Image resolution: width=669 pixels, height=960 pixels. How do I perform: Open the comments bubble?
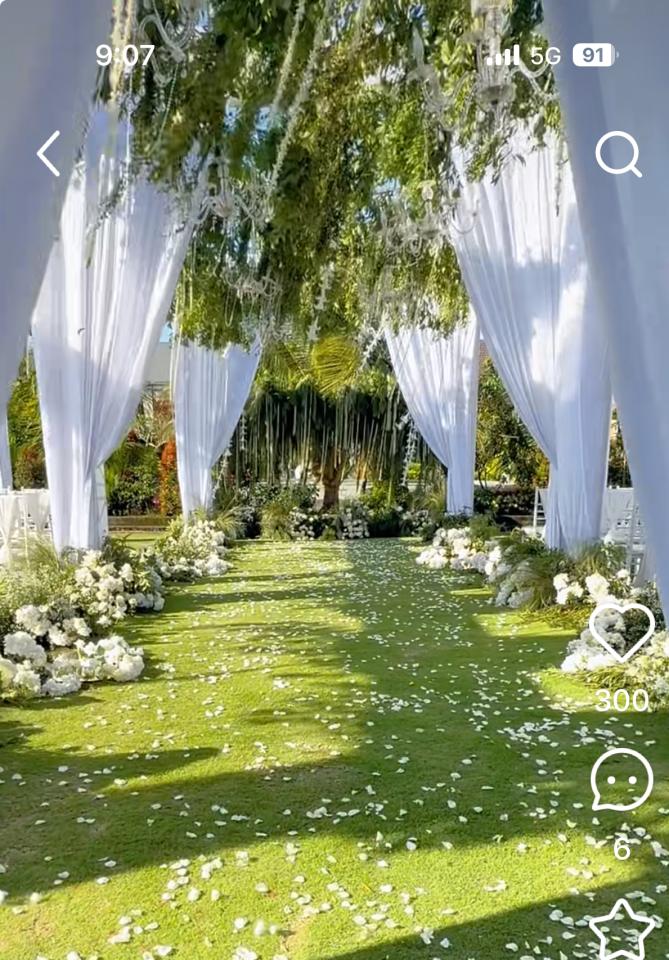pyautogui.click(x=621, y=780)
